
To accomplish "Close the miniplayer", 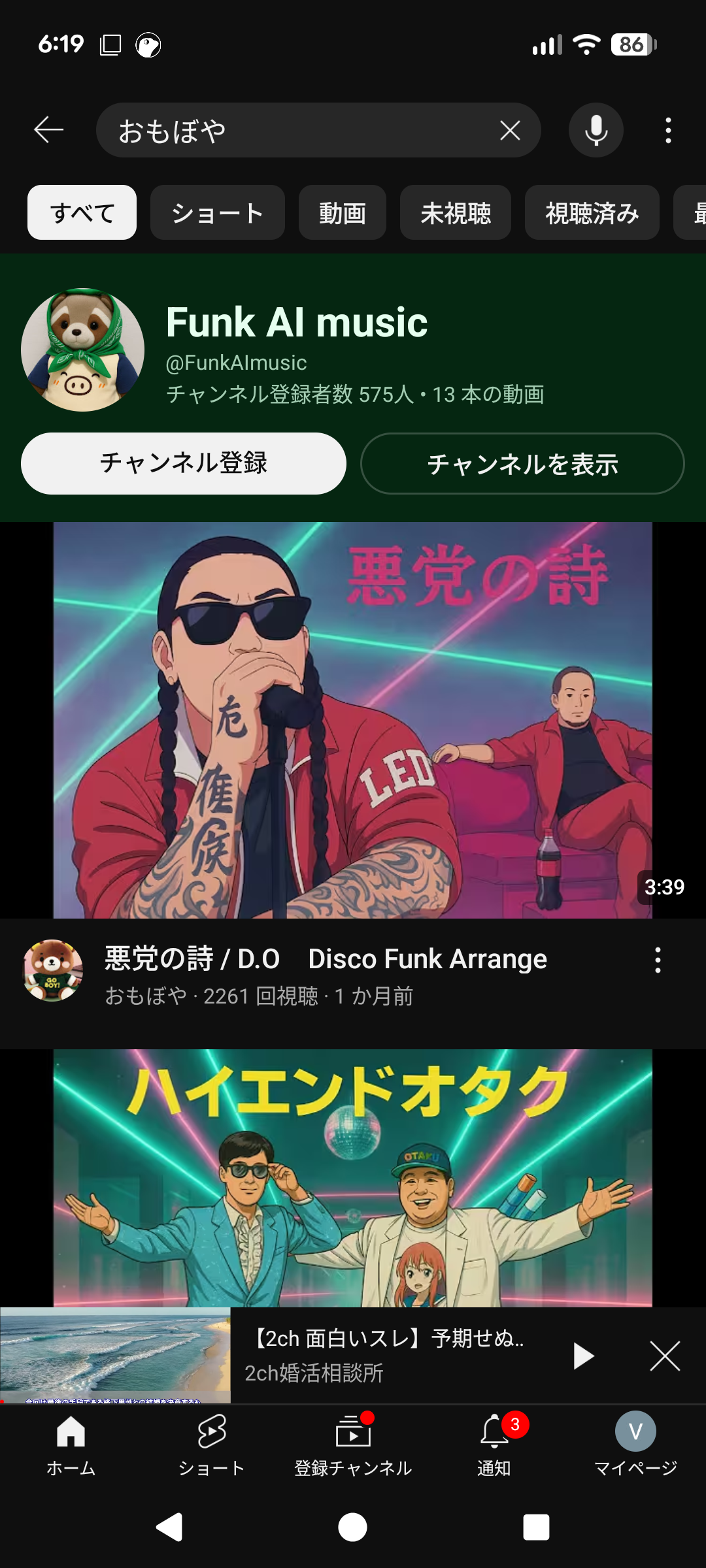I will coord(665,1356).
